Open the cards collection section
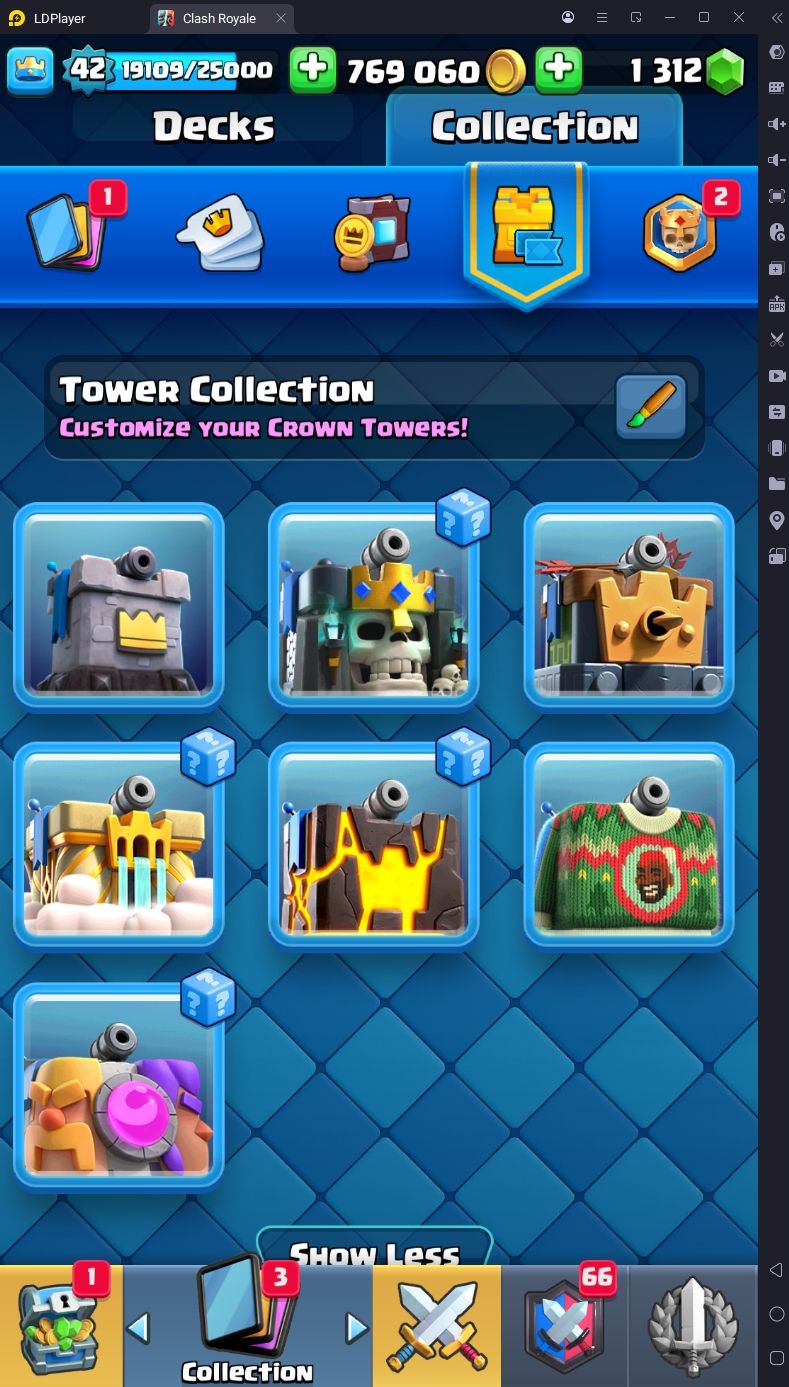 click(x=66, y=233)
